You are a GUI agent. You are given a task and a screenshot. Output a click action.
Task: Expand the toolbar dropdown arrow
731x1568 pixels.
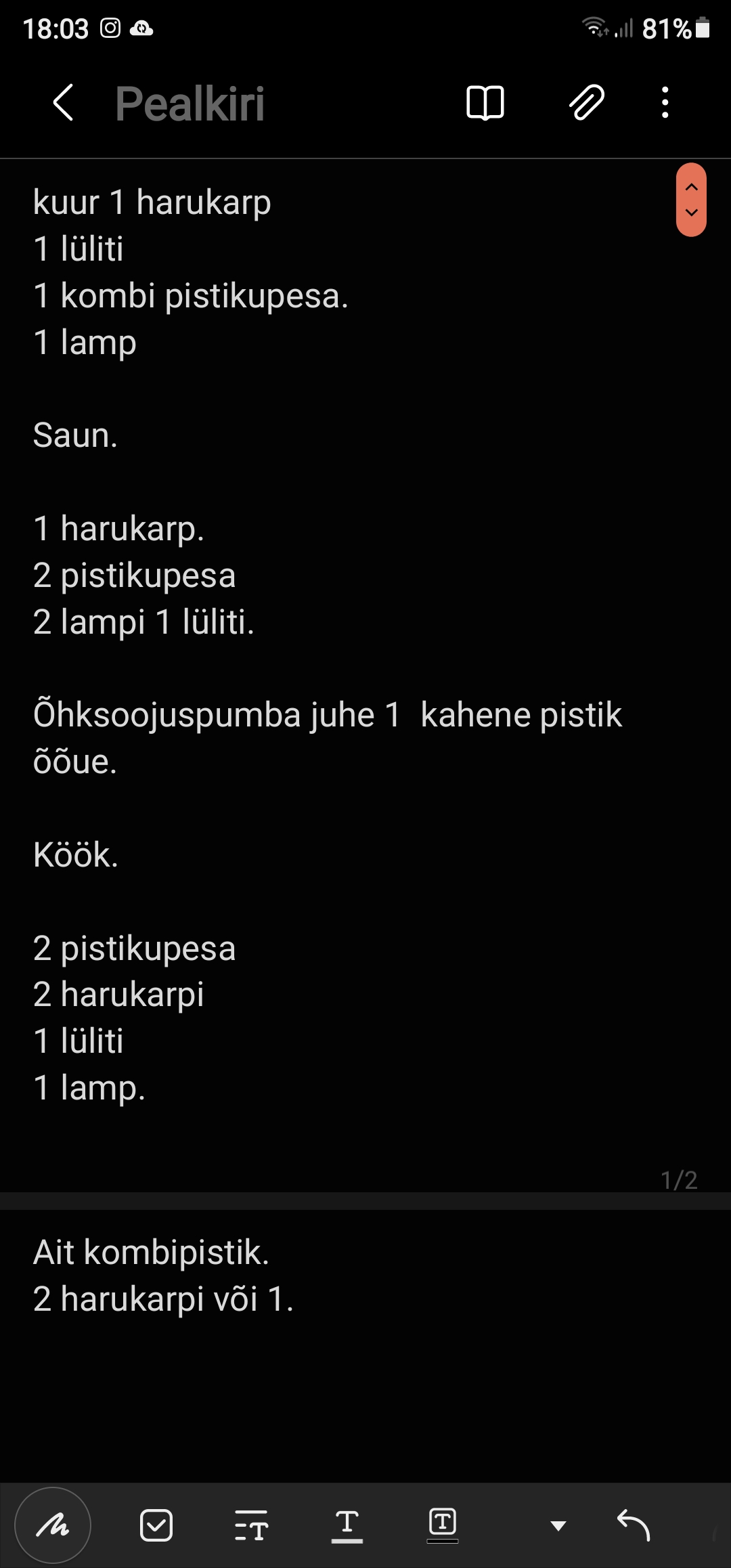click(558, 1525)
